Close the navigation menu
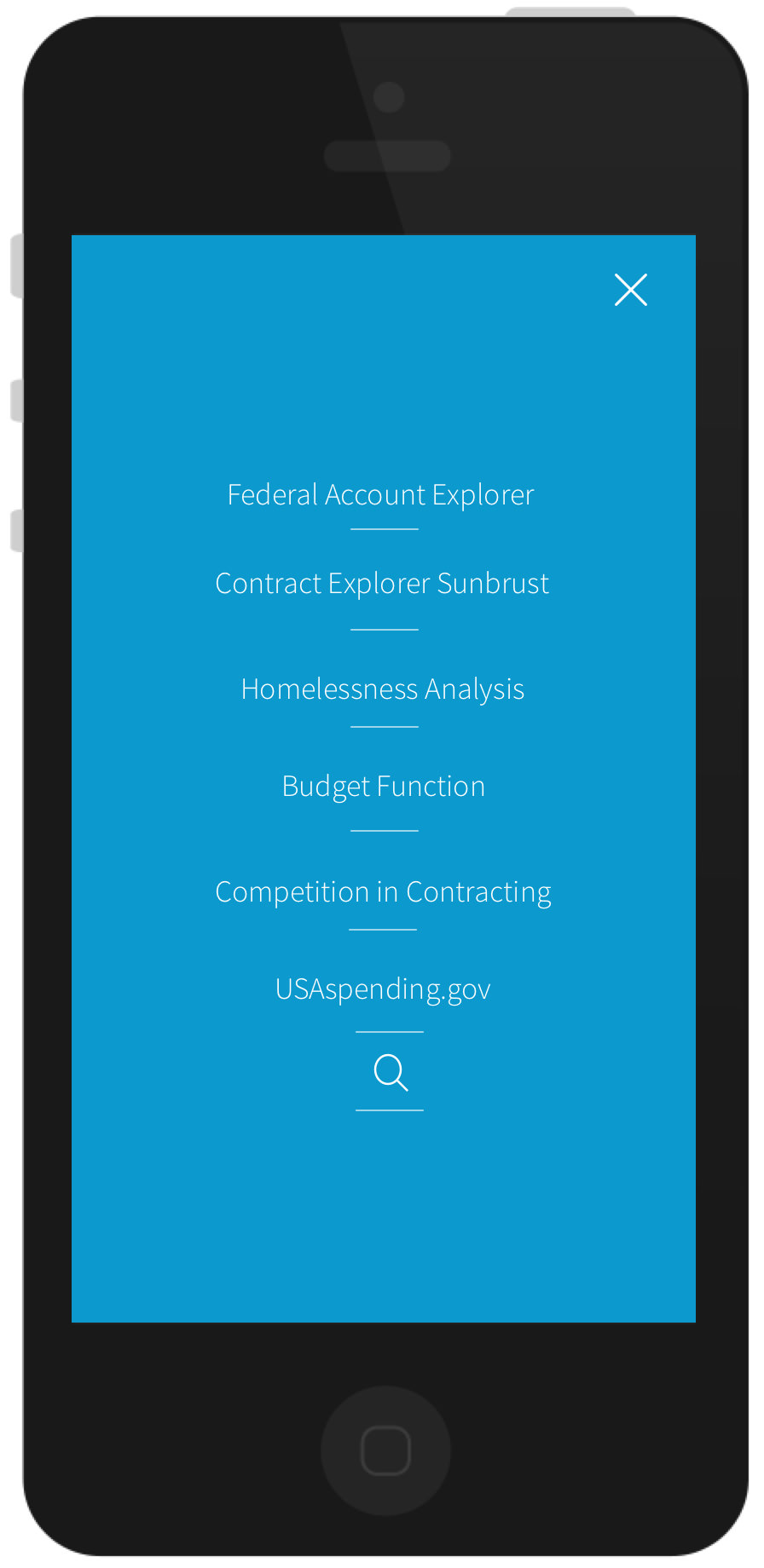The width and height of the screenshot is (764, 1568). click(631, 290)
